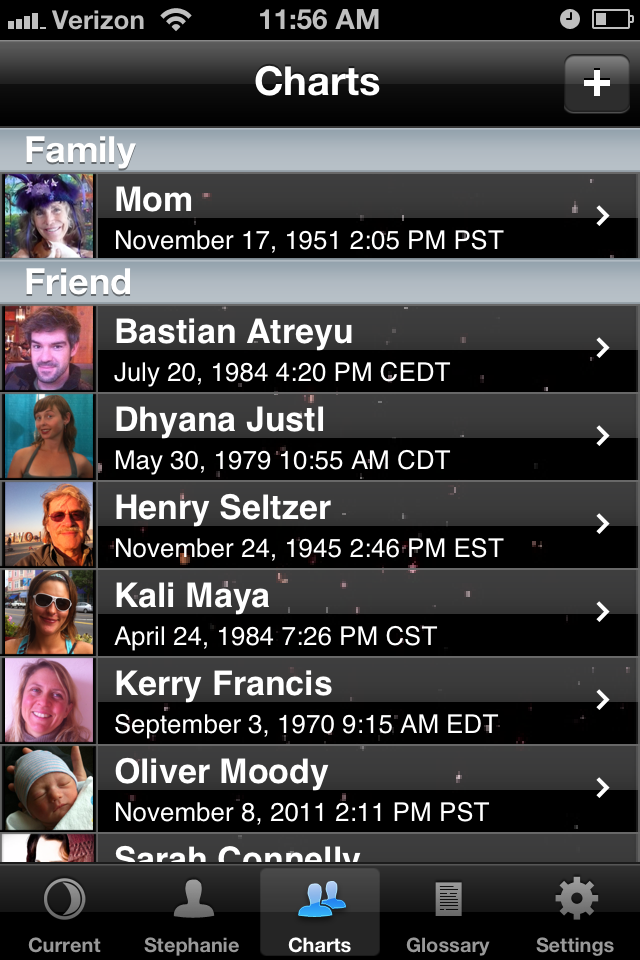Open Bastian Atreyu's chart
This screenshot has width=640, height=960.
click(x=320, y=348)
